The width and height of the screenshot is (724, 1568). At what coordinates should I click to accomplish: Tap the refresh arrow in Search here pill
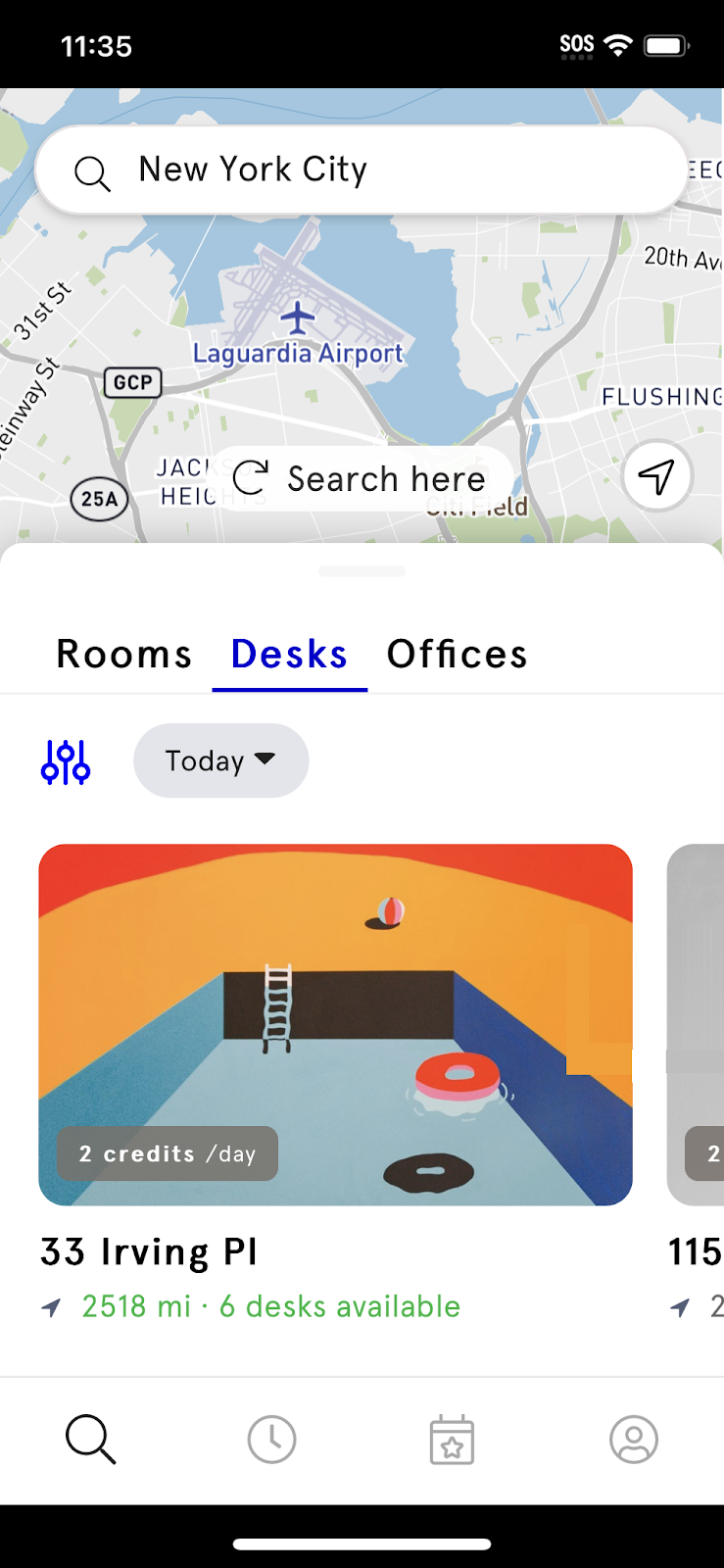pyautogui.click(x=251, y=478)
